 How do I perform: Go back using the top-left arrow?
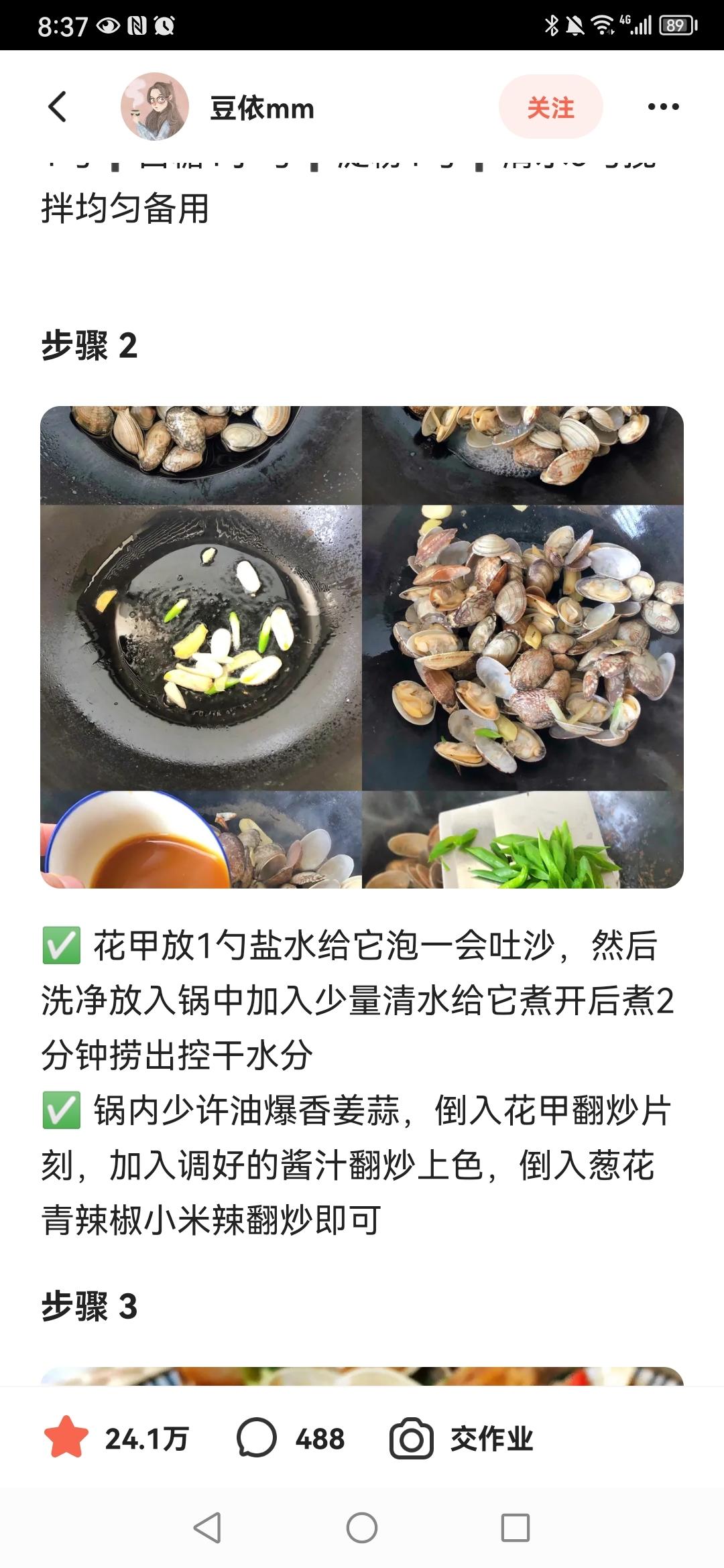[58, 107]
